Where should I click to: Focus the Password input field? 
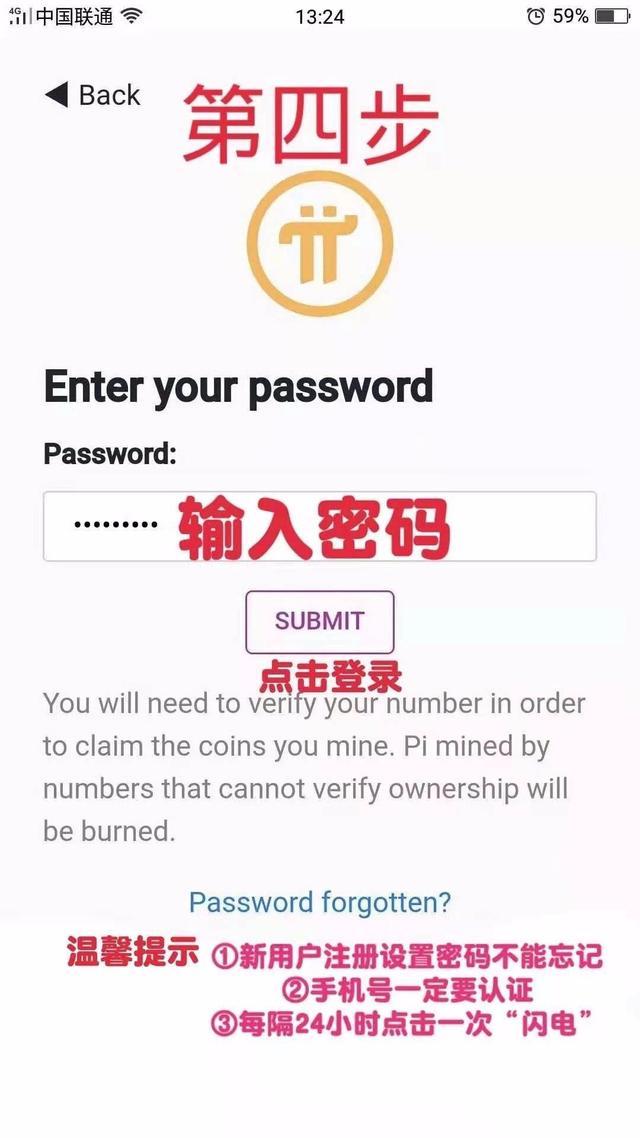click(x=319, y=526)
